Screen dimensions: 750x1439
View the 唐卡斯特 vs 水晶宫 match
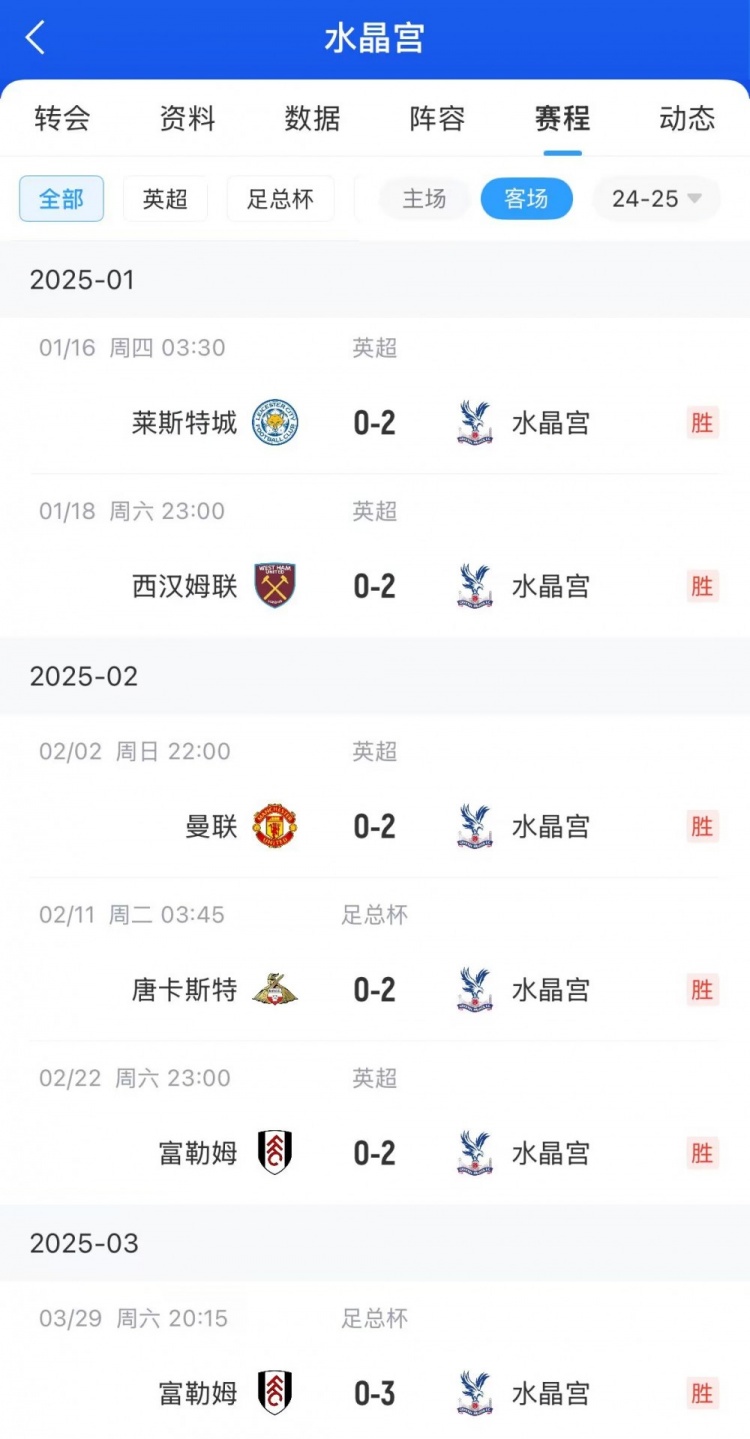(375, 990)
